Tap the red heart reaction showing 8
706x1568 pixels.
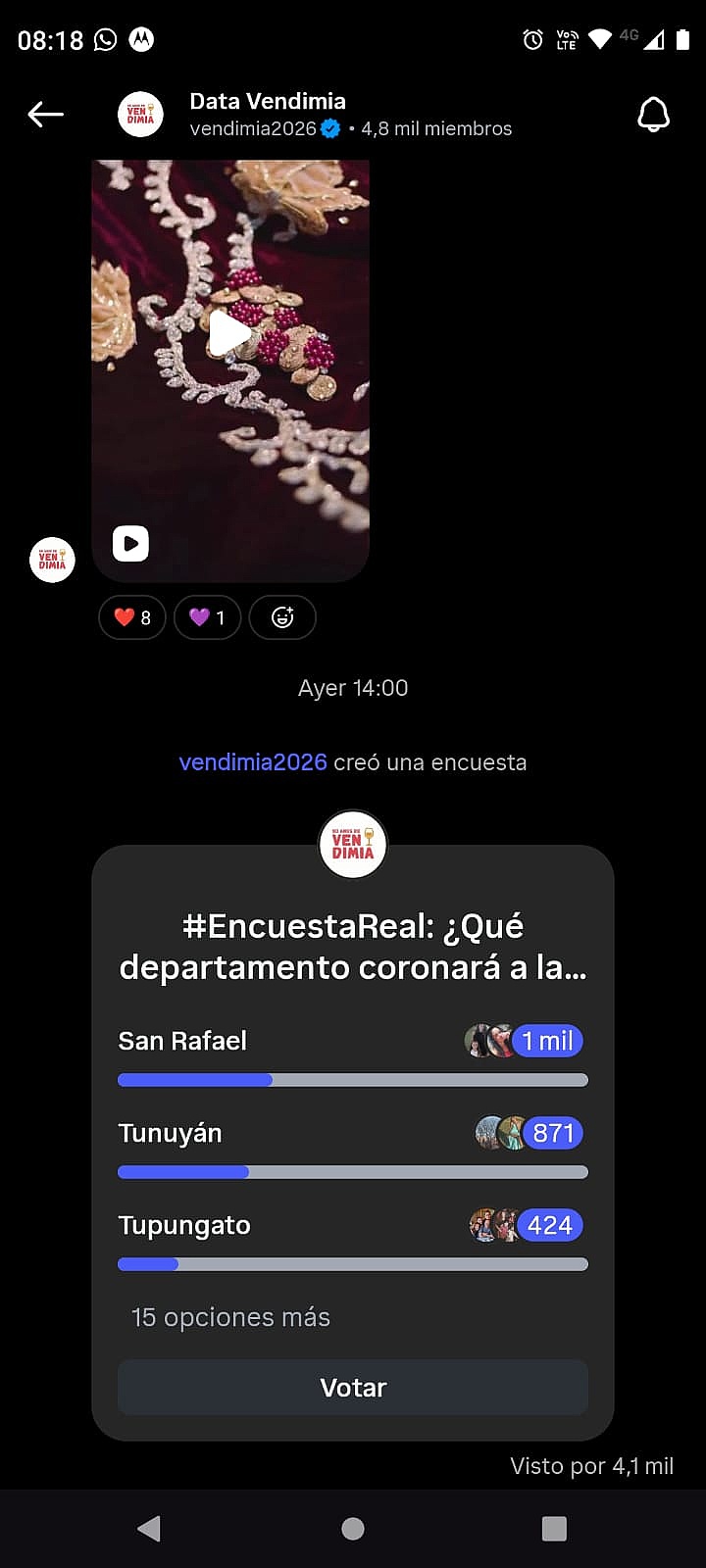click(131, 617)
